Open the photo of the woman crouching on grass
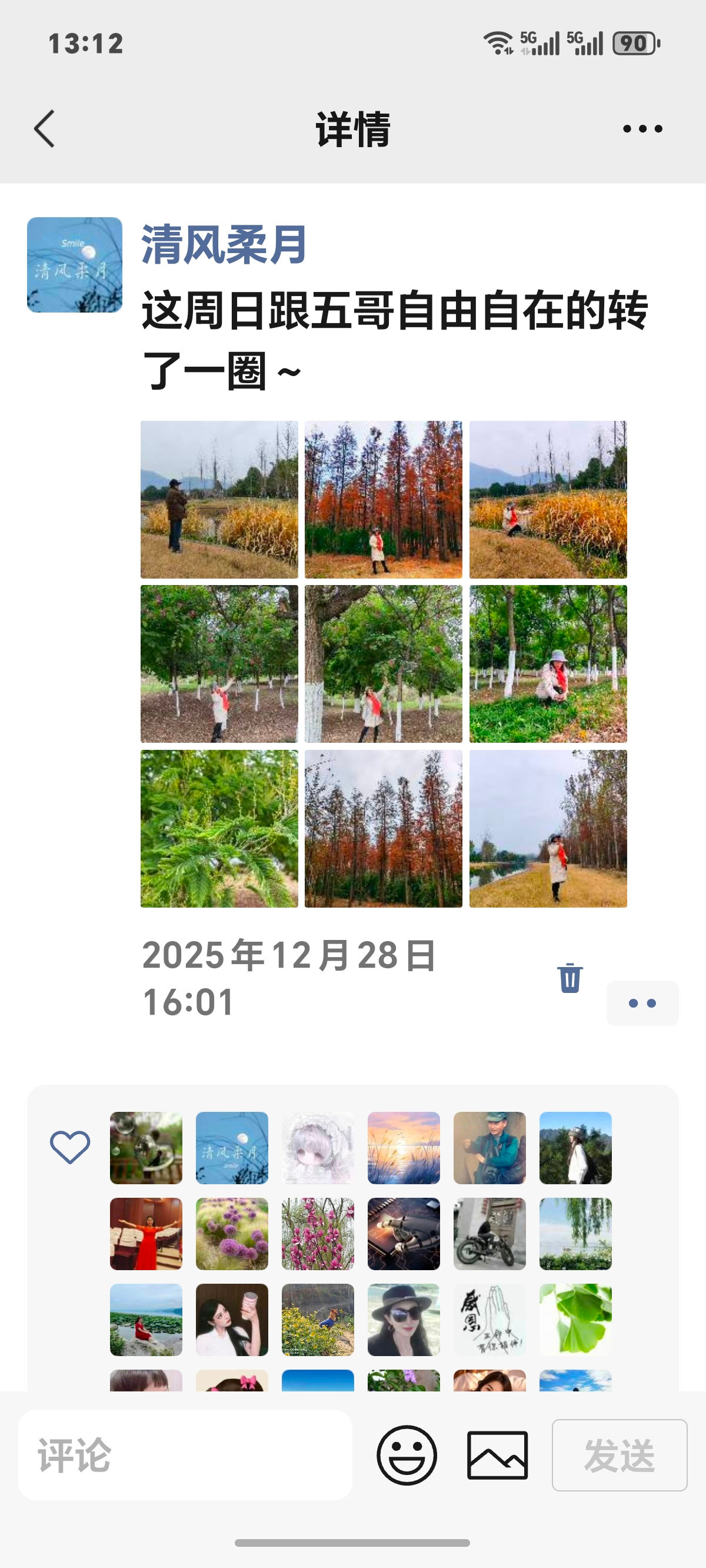 [x=548, y=663]
